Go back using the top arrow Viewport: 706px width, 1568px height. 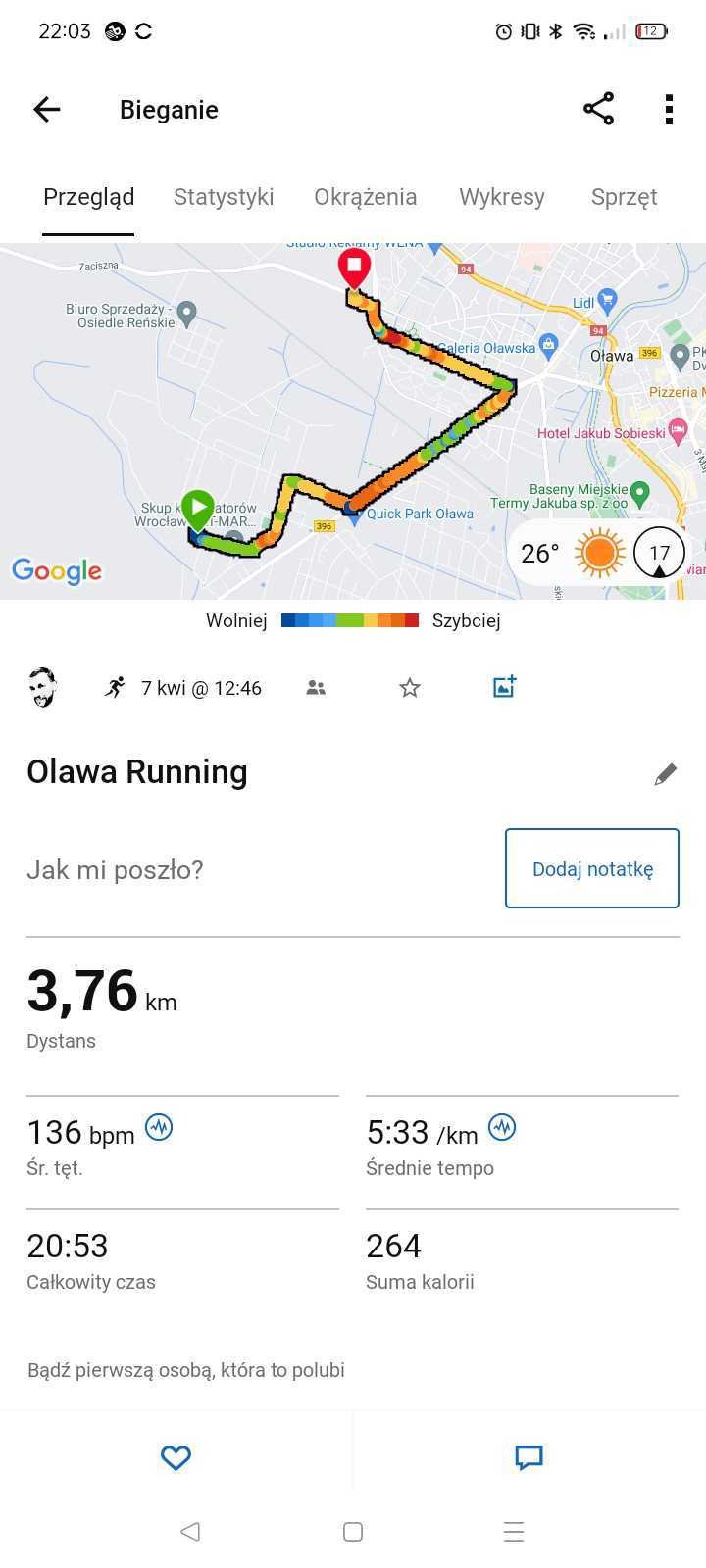(47, 109)
